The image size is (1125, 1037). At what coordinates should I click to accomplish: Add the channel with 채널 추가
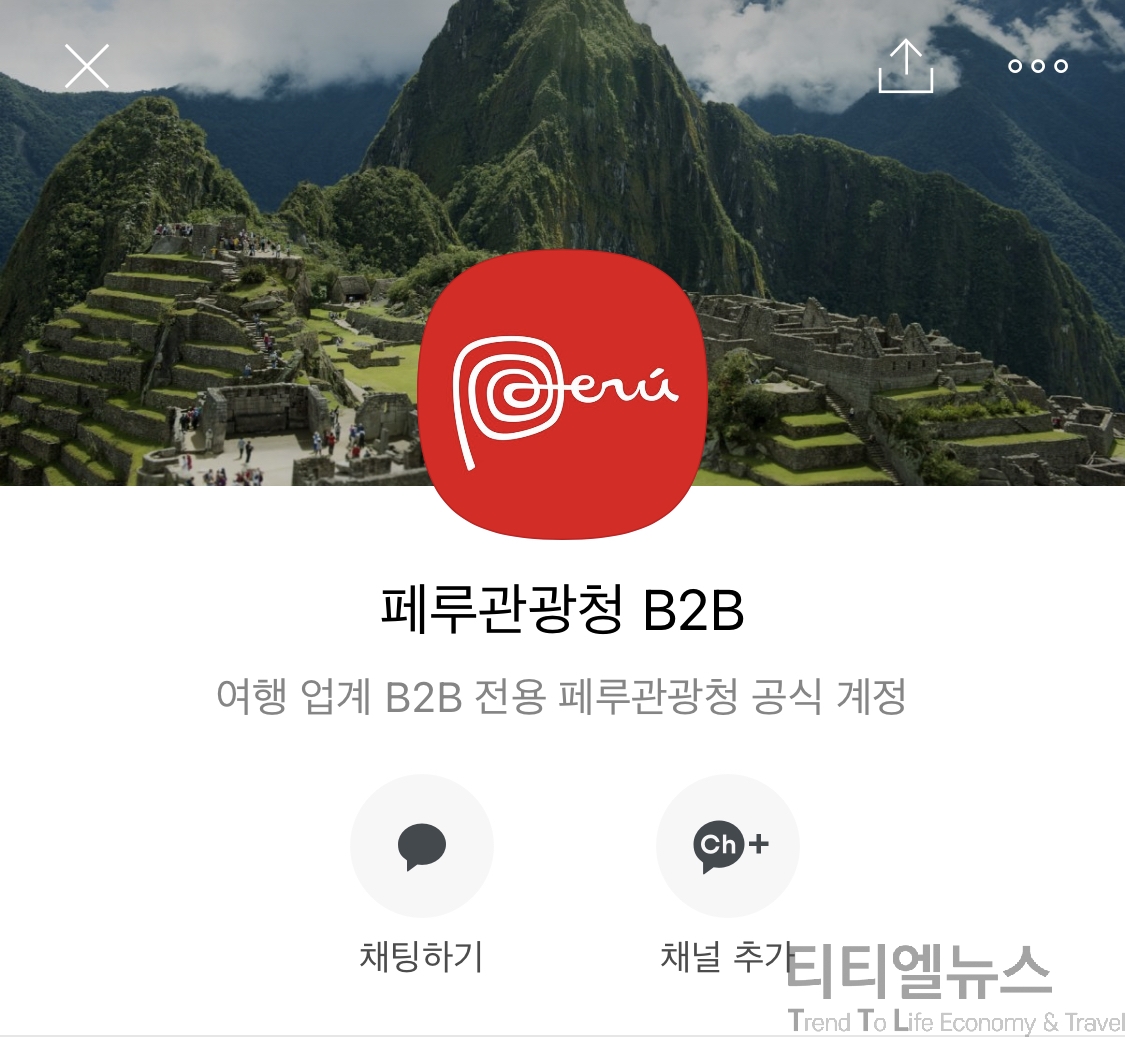[x=727, y=846]
